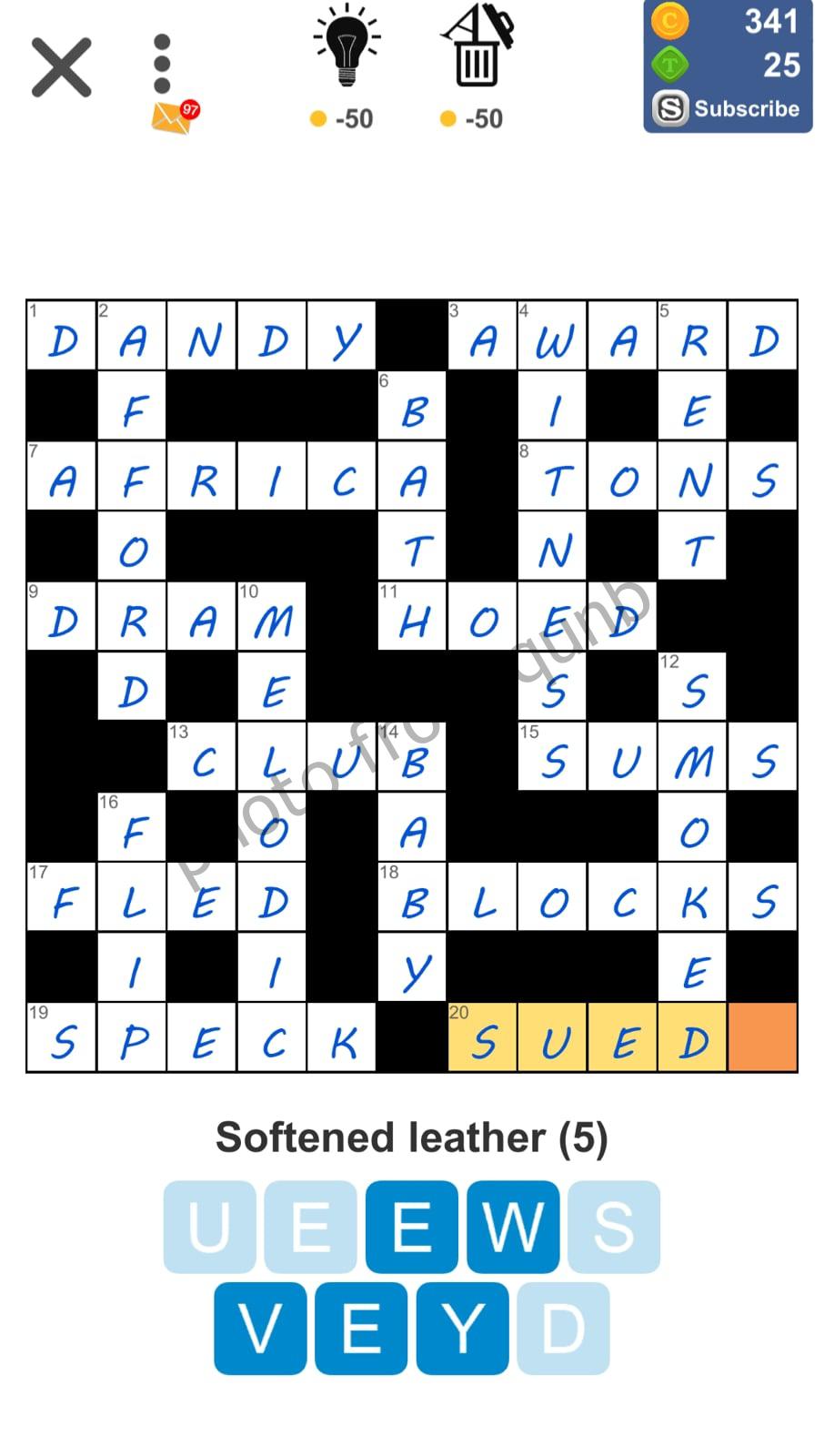Select the highlighted letter tile W
Viewport: 824px width, 1456px height.
(510, 1227)
